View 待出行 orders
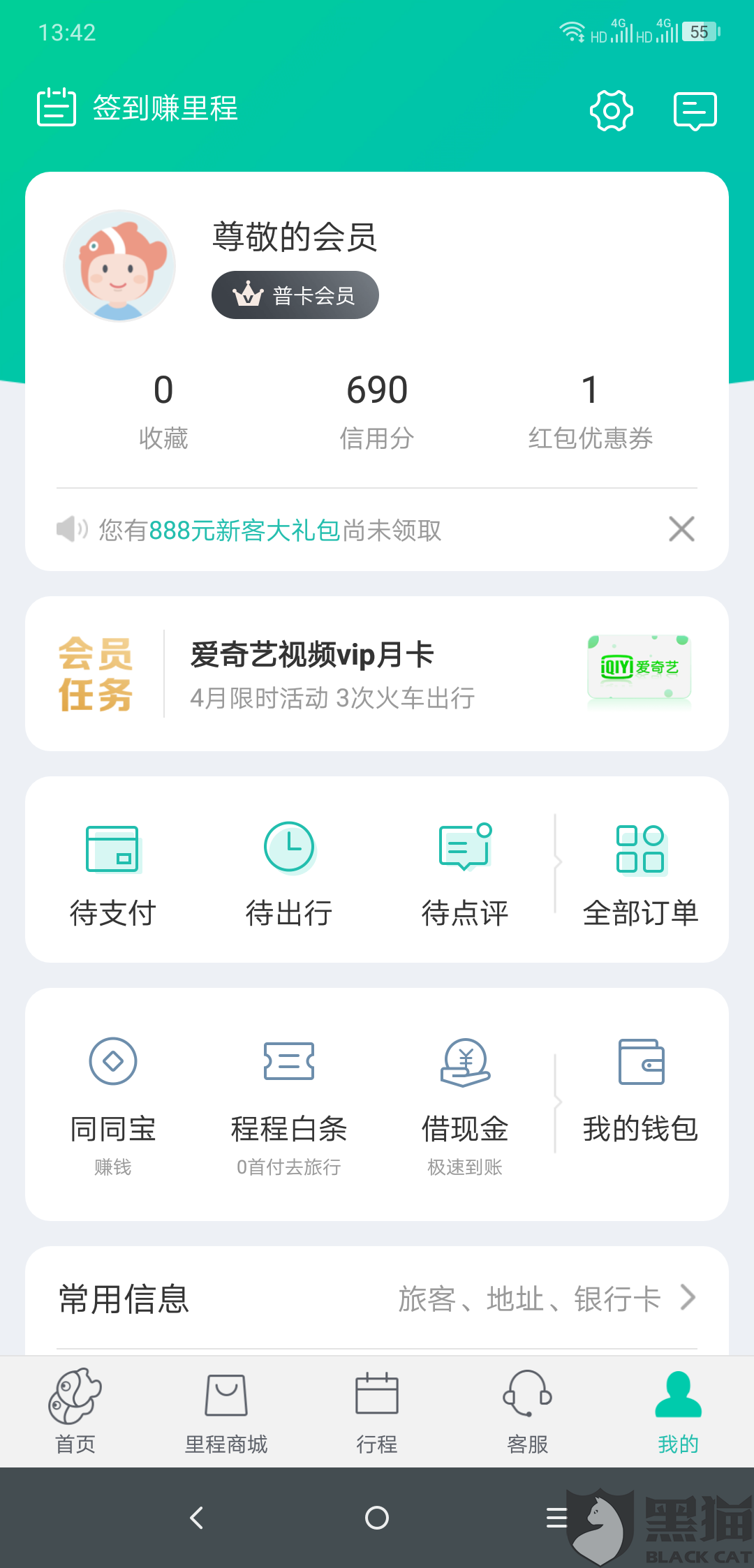754x1568 pixels. click(x=289, y=874)
